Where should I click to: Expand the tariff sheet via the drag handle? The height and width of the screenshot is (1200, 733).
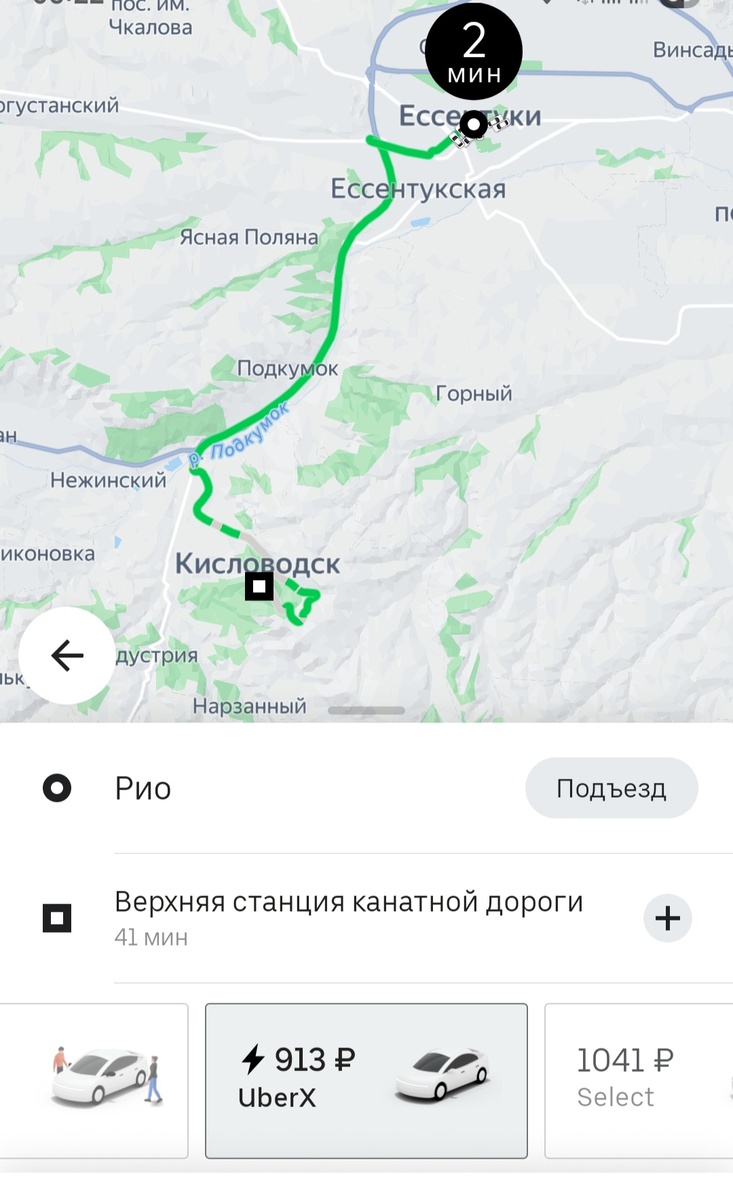coord(367,709)
